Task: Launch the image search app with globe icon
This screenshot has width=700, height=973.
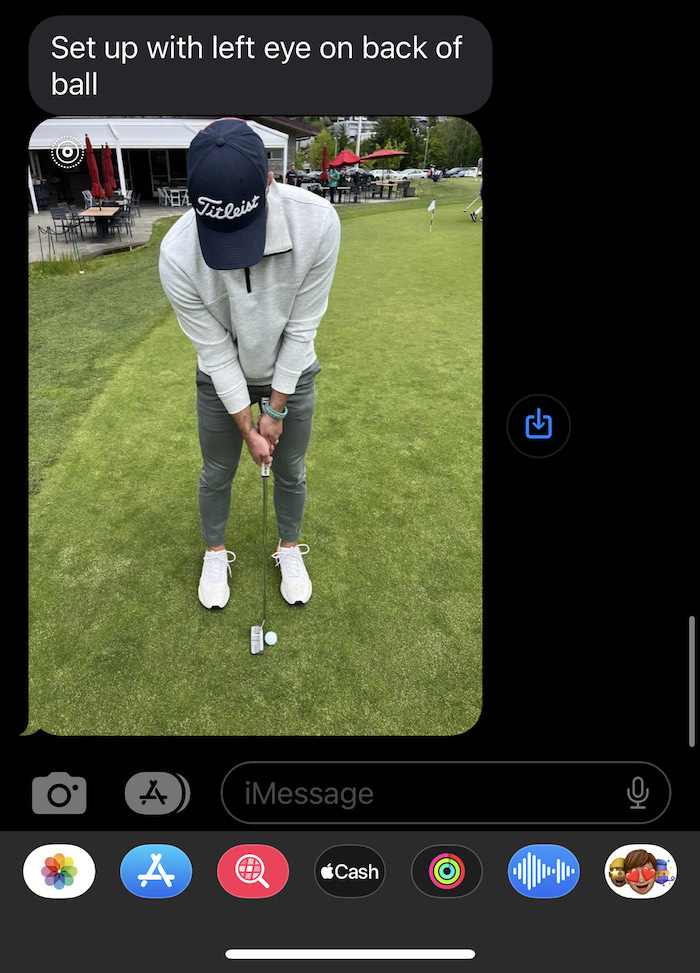Action: (253, 871)
